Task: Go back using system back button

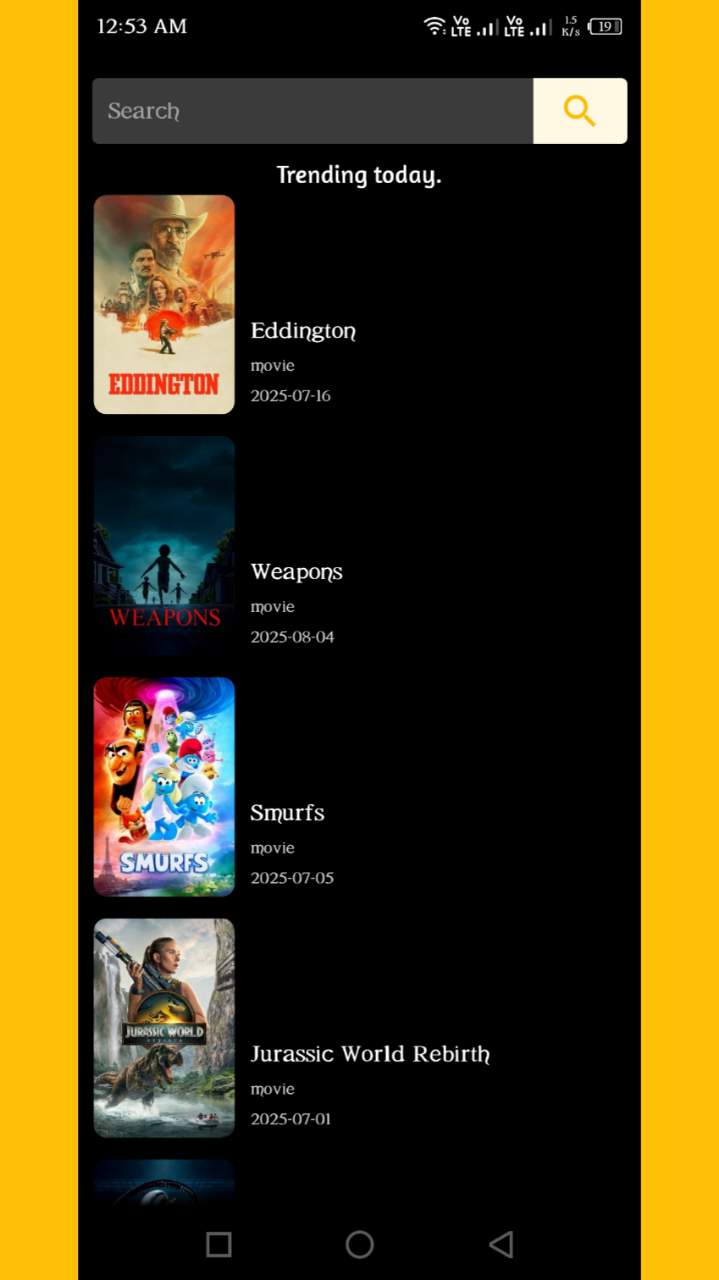Action: pyautogui.click(x=501, y=1244)
